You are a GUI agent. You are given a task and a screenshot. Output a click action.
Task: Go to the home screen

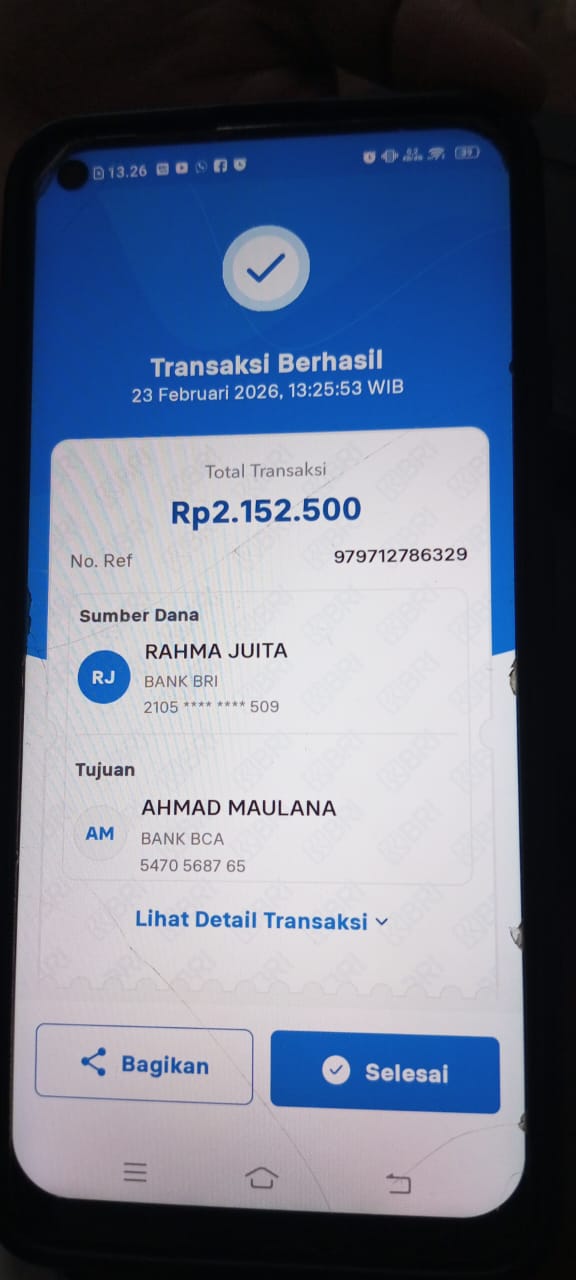261,1178
